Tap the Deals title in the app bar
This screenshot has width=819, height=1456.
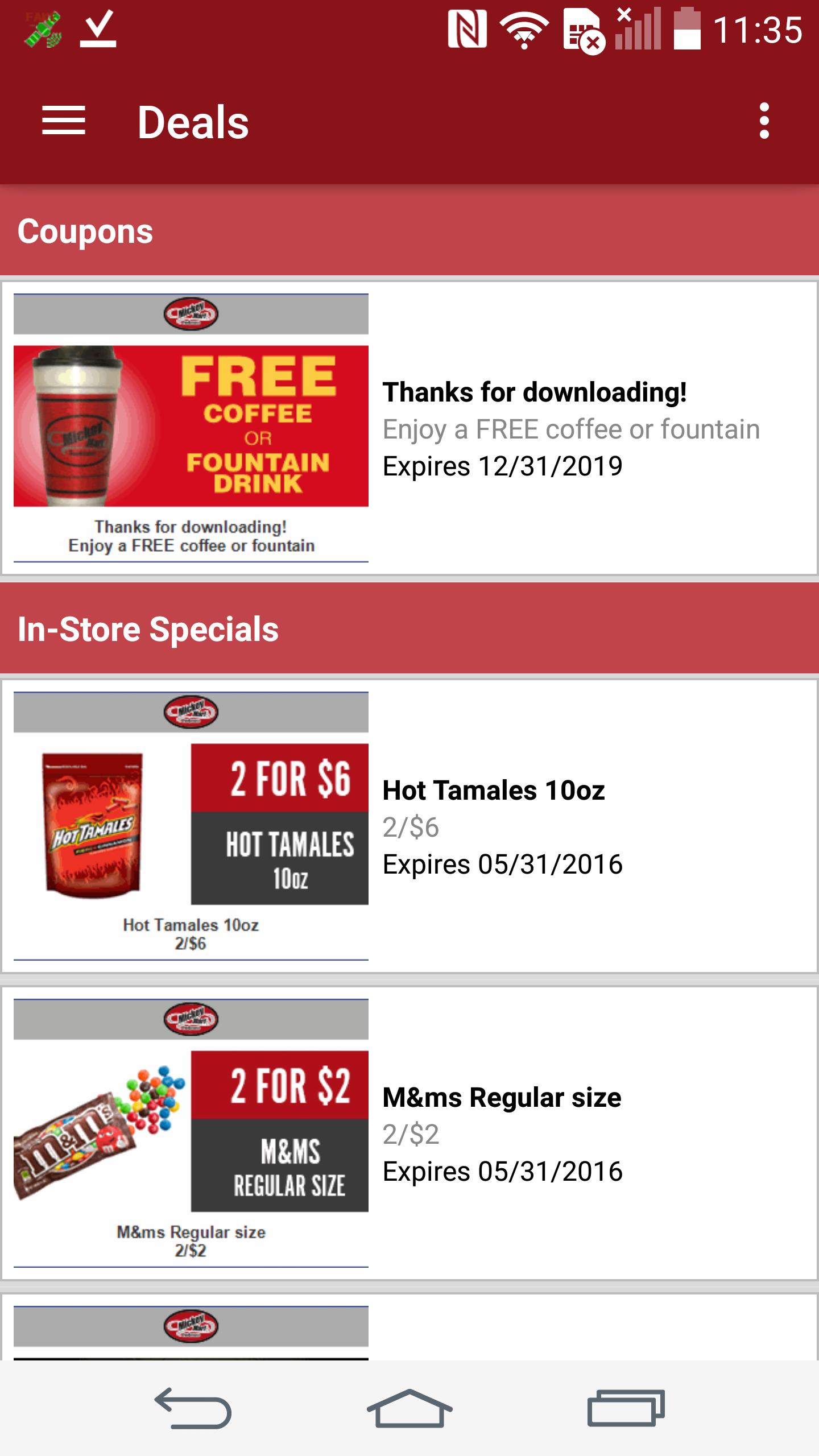pyautogui.click(x=193, y=121)
